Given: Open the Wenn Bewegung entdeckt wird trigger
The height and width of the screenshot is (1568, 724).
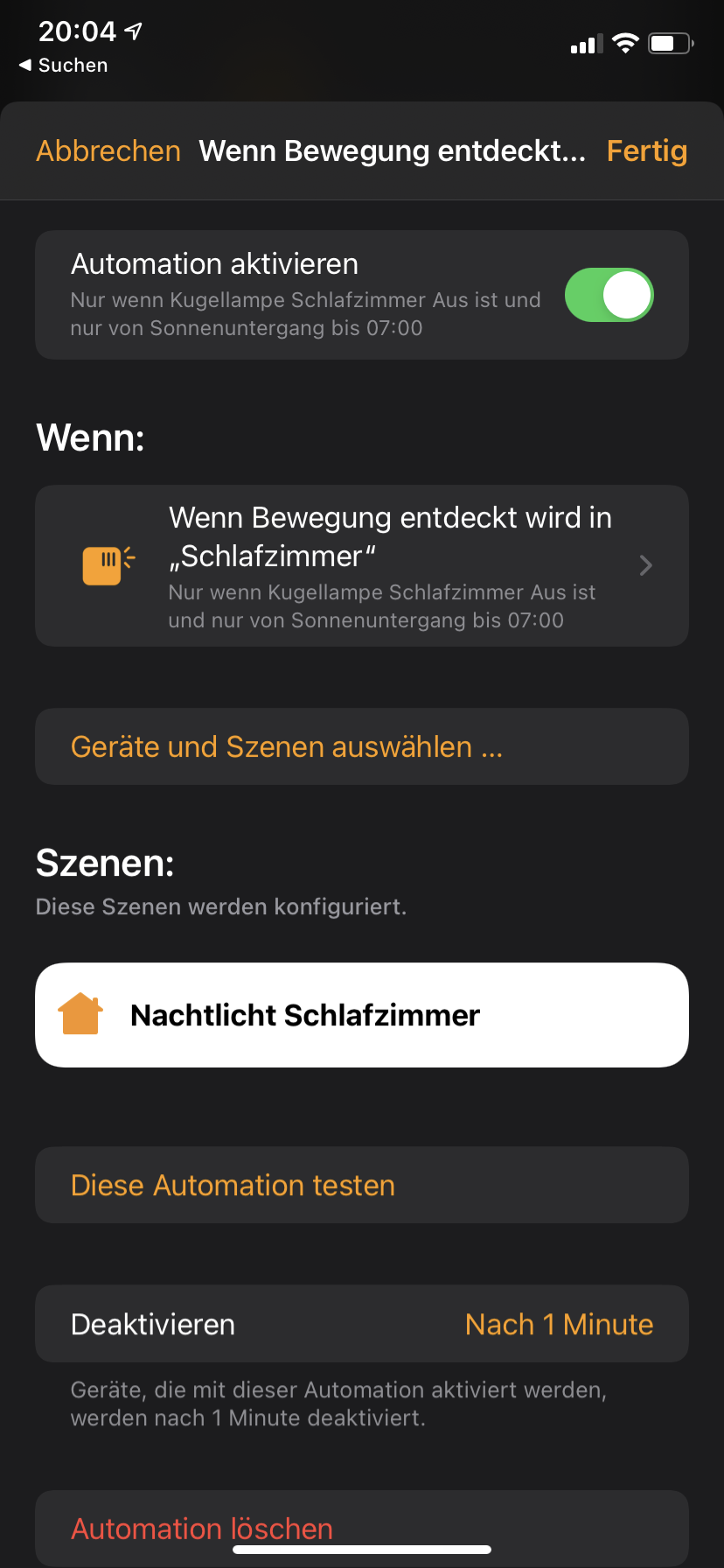Looking at the screenshot, I should pos(362,566).
